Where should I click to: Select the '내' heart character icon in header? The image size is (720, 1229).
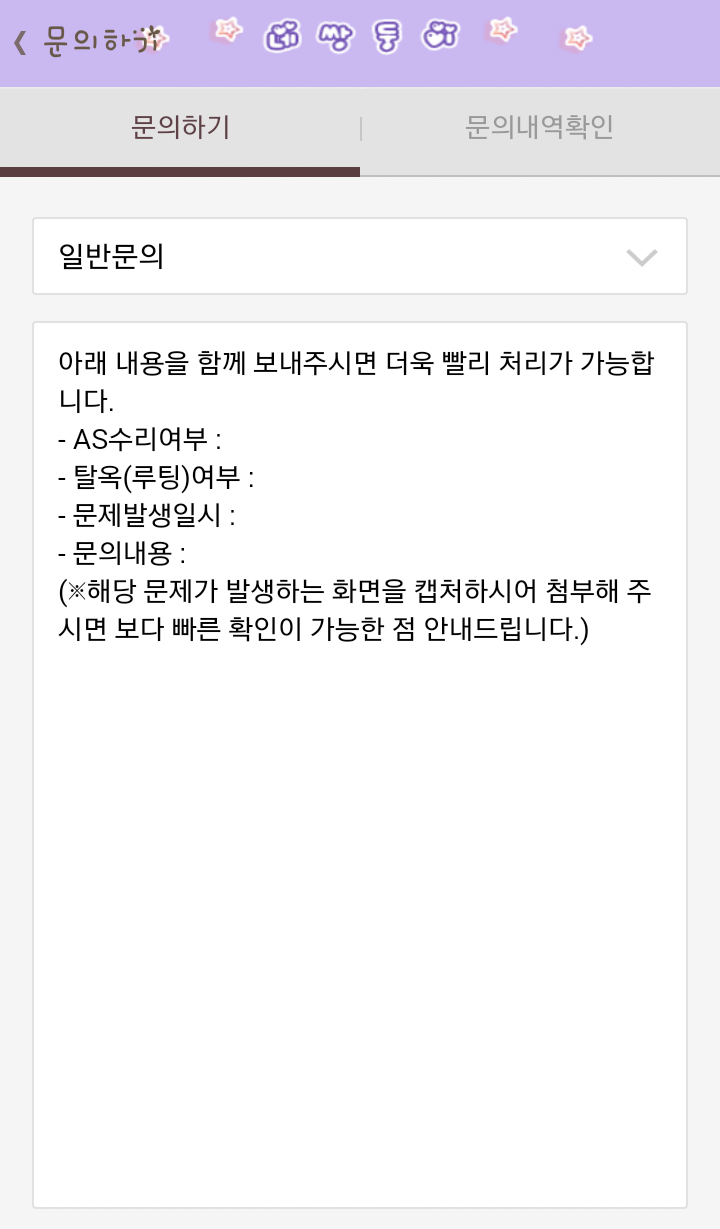point(282,38)
